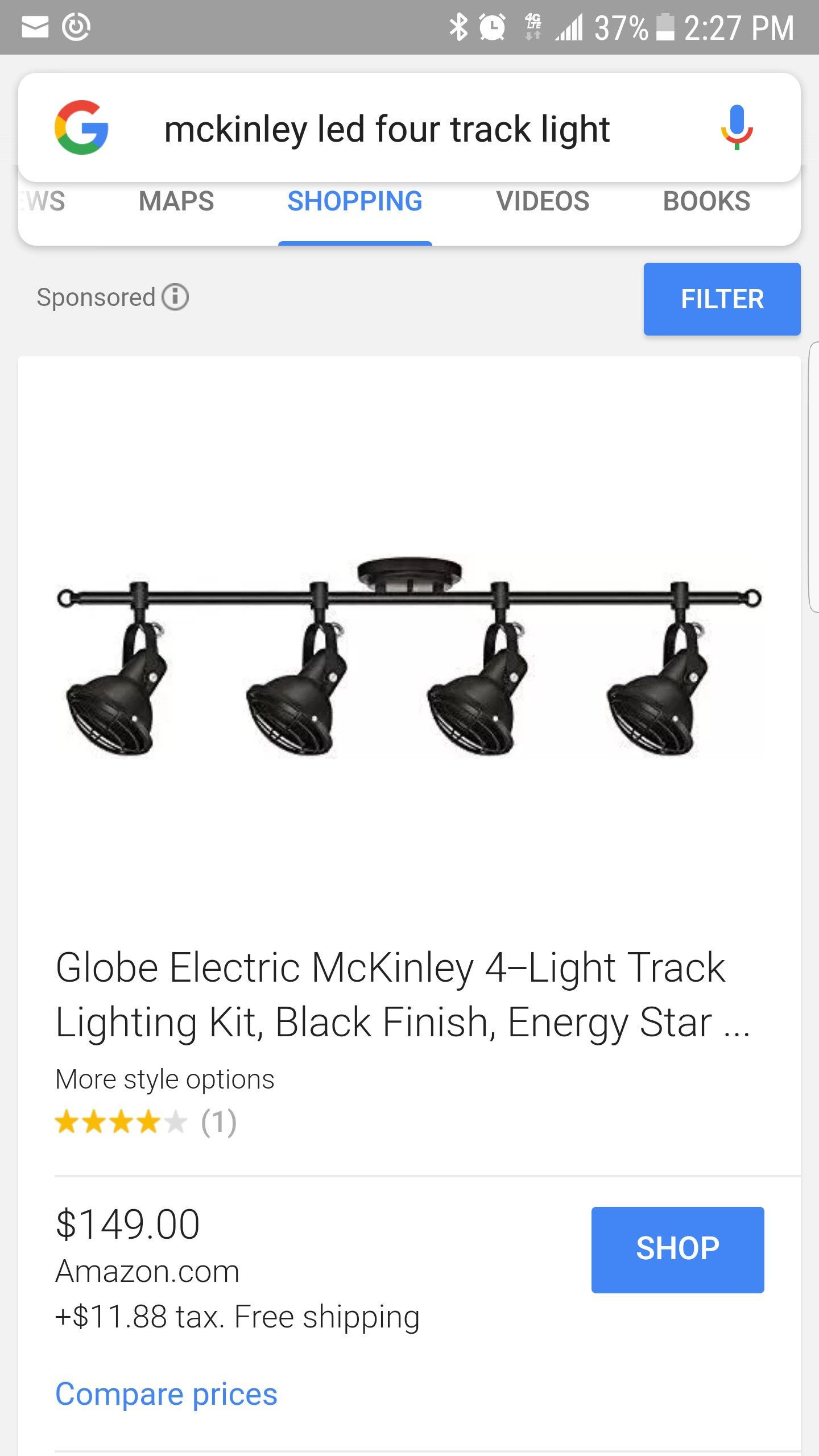Select the Shopping tab
This screenshot has width=819, height=1456.
[x=355, y=201]
